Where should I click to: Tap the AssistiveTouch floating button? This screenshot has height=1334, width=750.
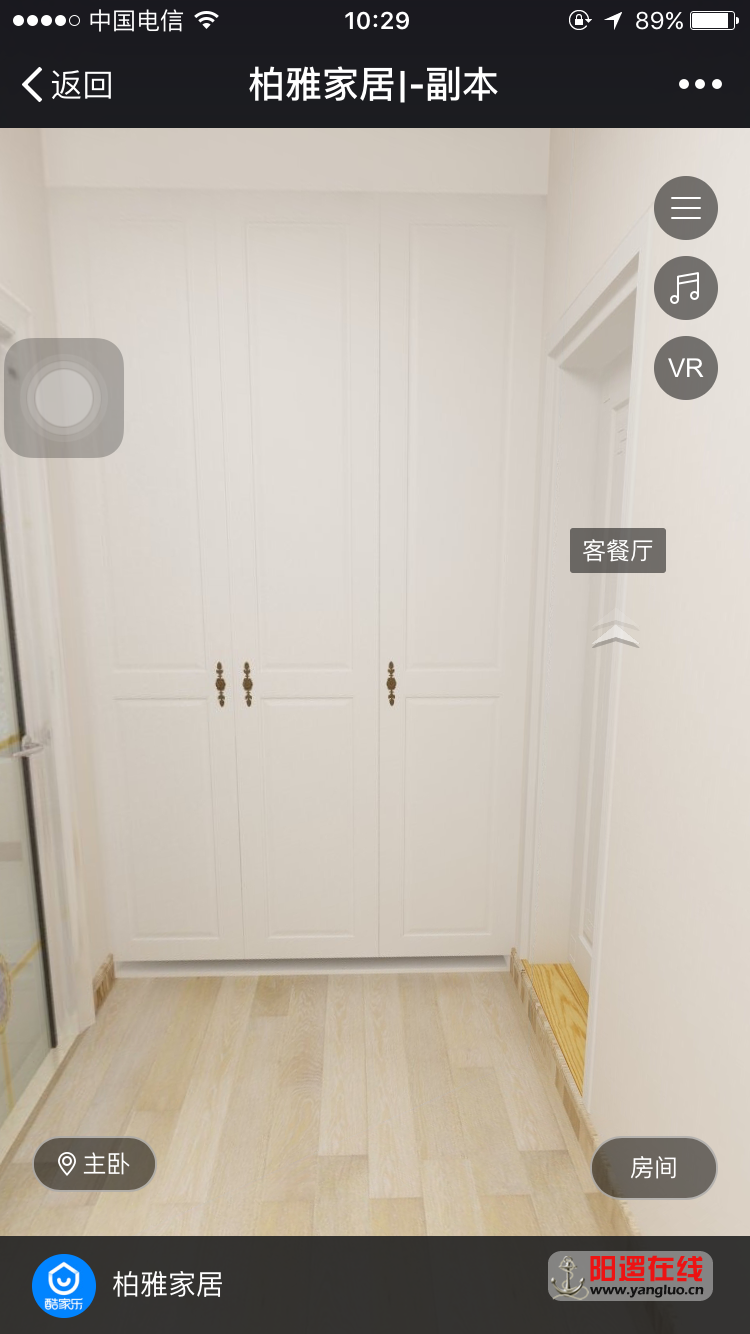64,398
